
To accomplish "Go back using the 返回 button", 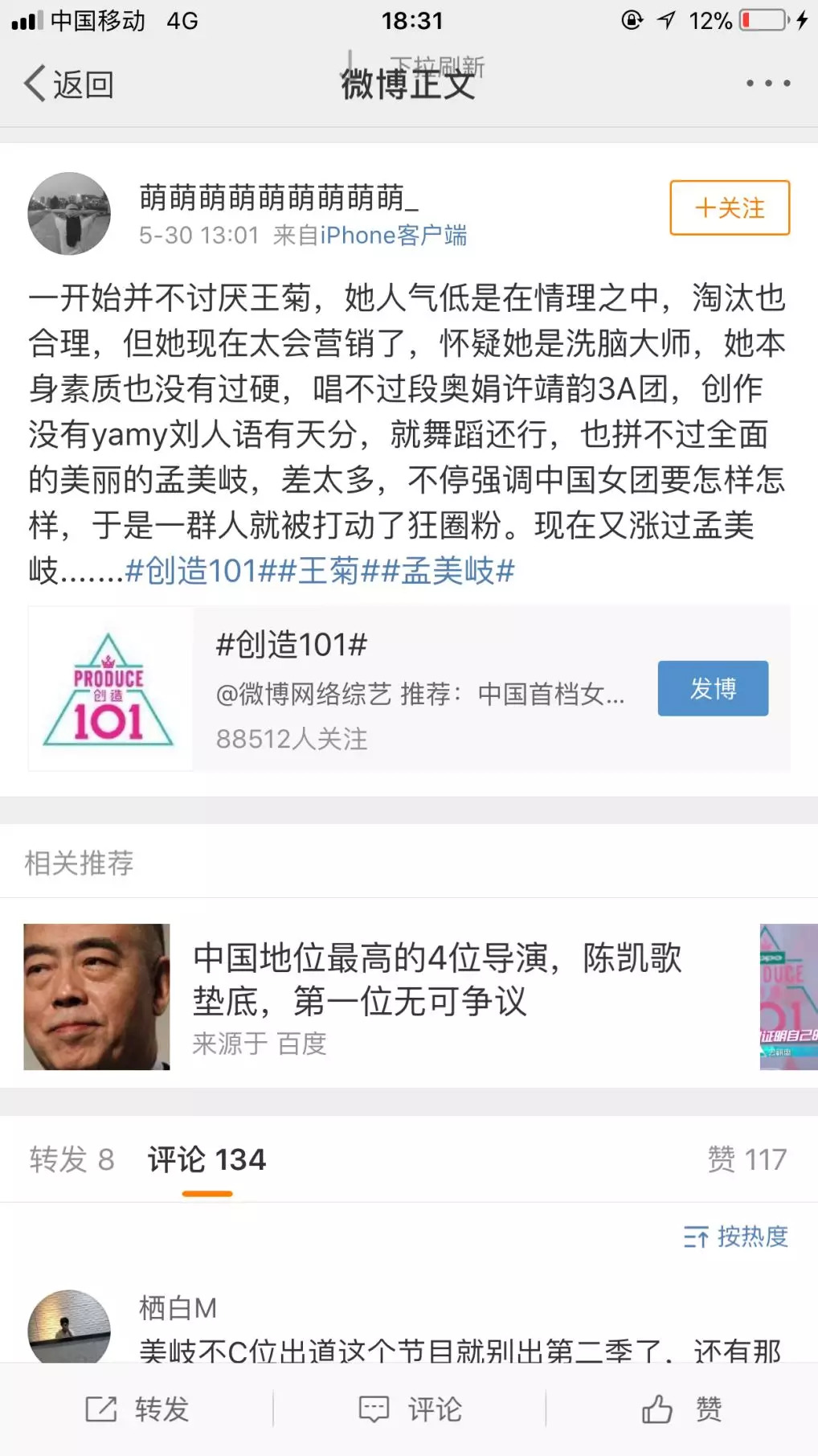I will point(68,84).
